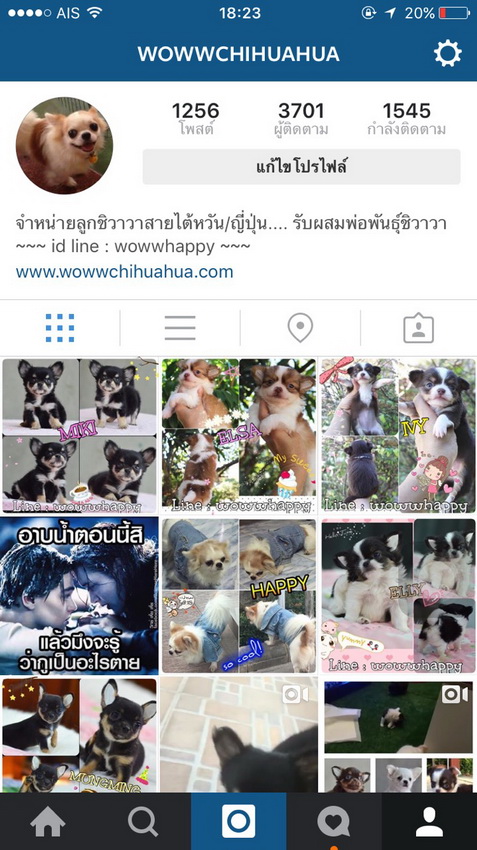Open the settings gear icon
477x850 pixels.
447,54
